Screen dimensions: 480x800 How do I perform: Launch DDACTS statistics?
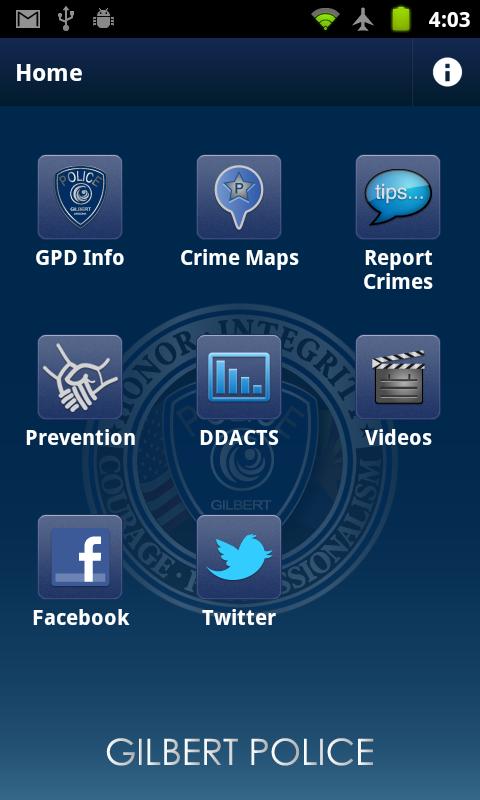coord(239,377)
